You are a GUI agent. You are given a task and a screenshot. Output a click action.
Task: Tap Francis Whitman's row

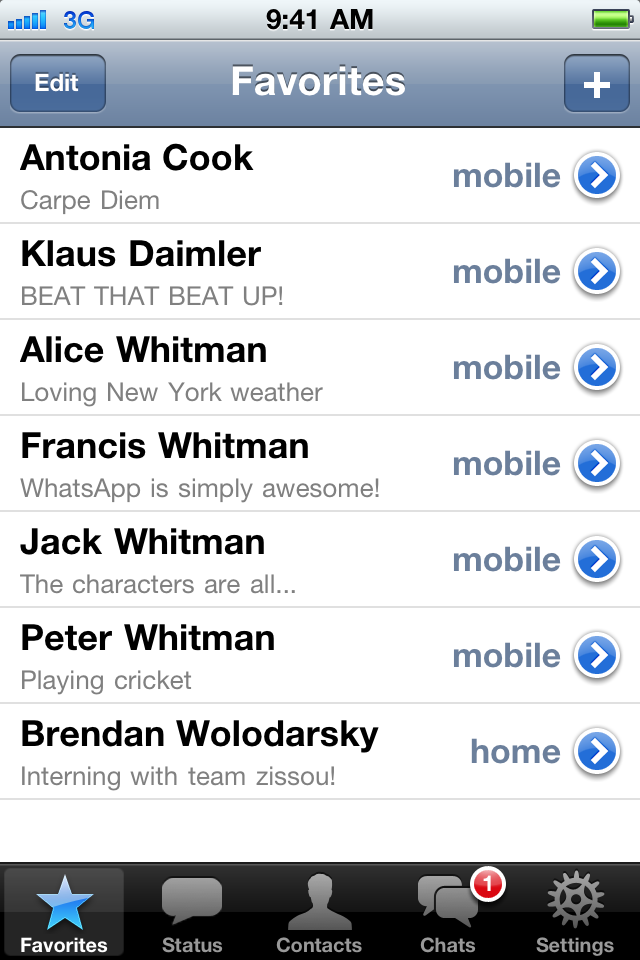coord(230,464)
